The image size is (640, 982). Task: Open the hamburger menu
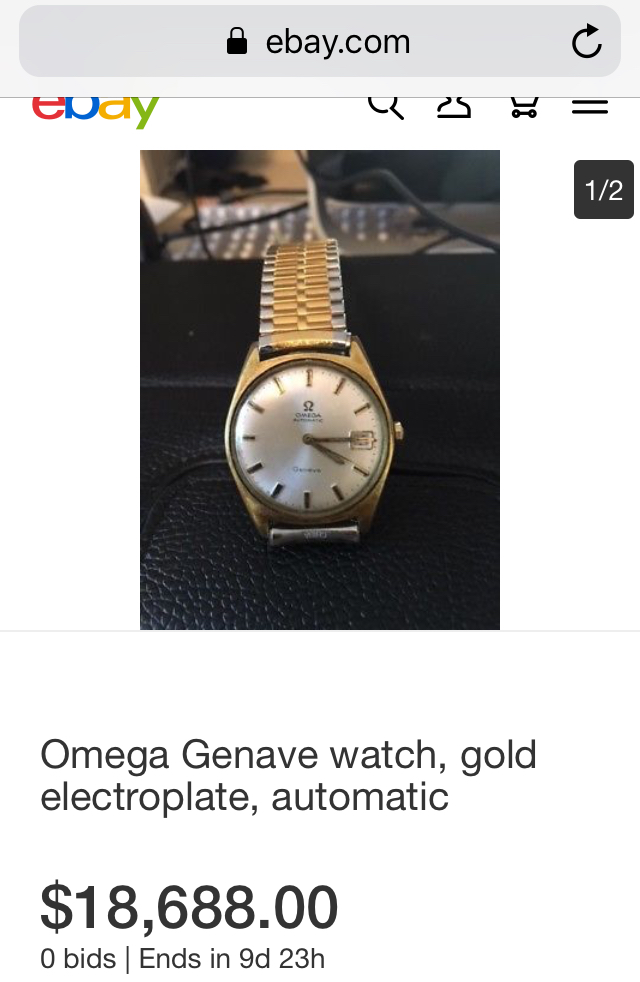click(590, 106)
